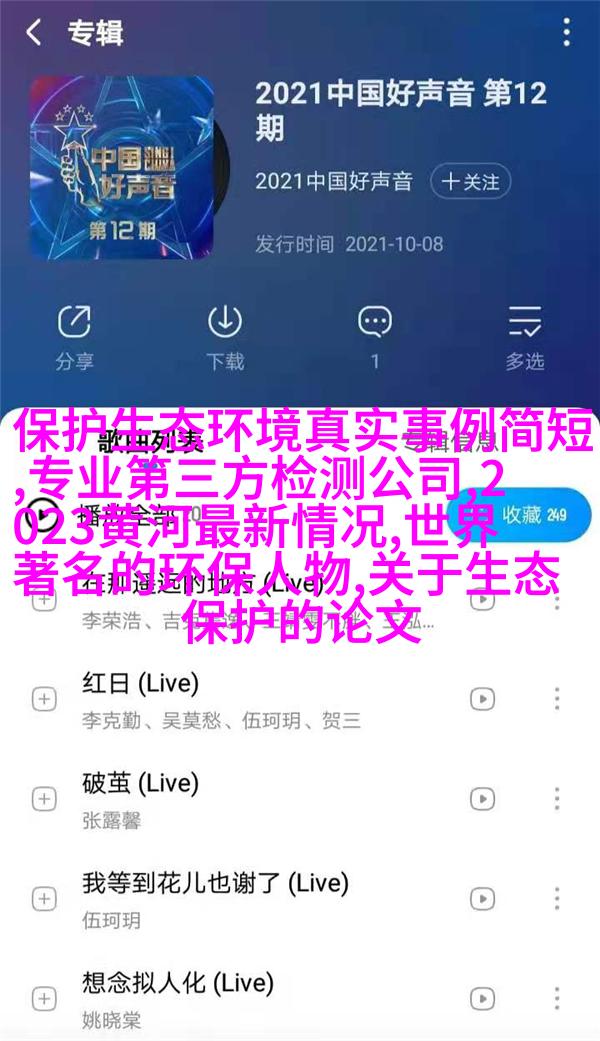Play the song 红日 (Live)
The height and width of the screenshot is (1041, 600).
(250, 698)
